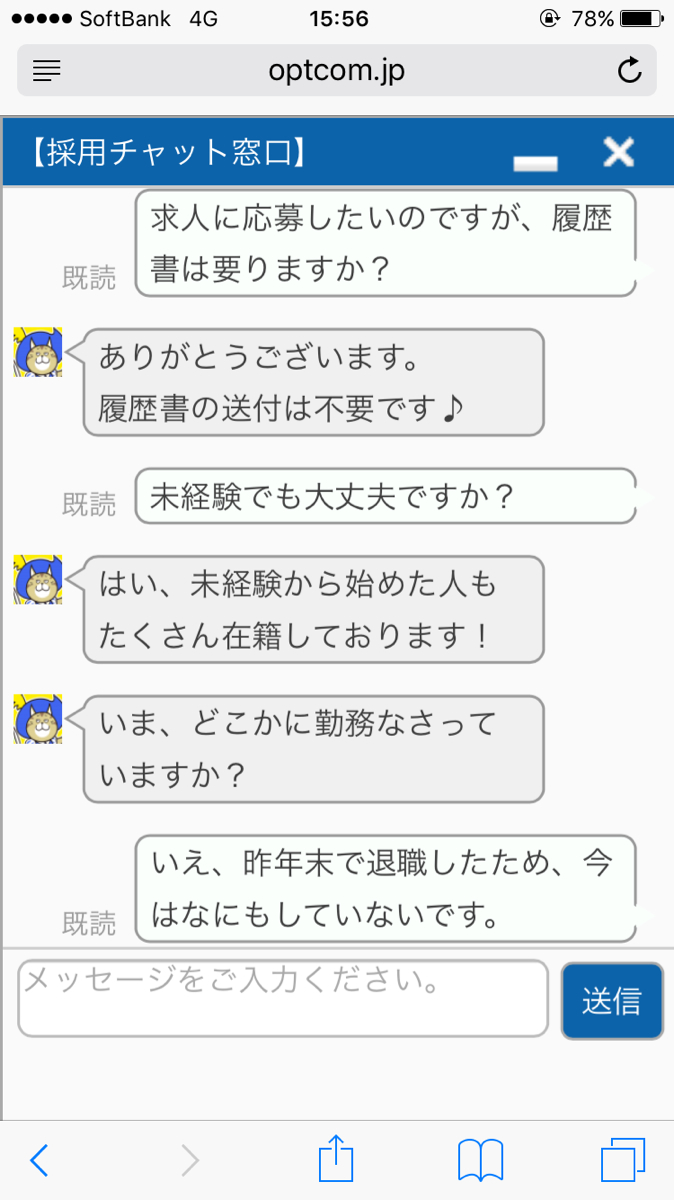
Task: Open Safari bookmarks
Action: (x=480, y=1160)
